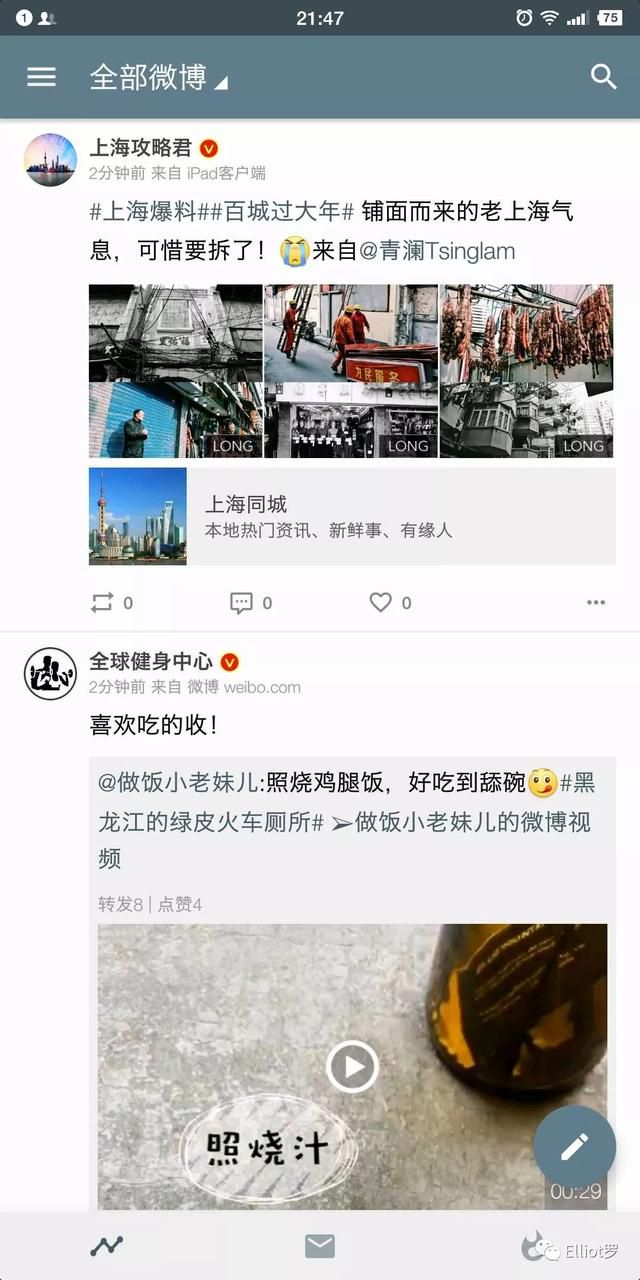
Task: Comment on 上海攻略君's post
Action: point(251,602)
